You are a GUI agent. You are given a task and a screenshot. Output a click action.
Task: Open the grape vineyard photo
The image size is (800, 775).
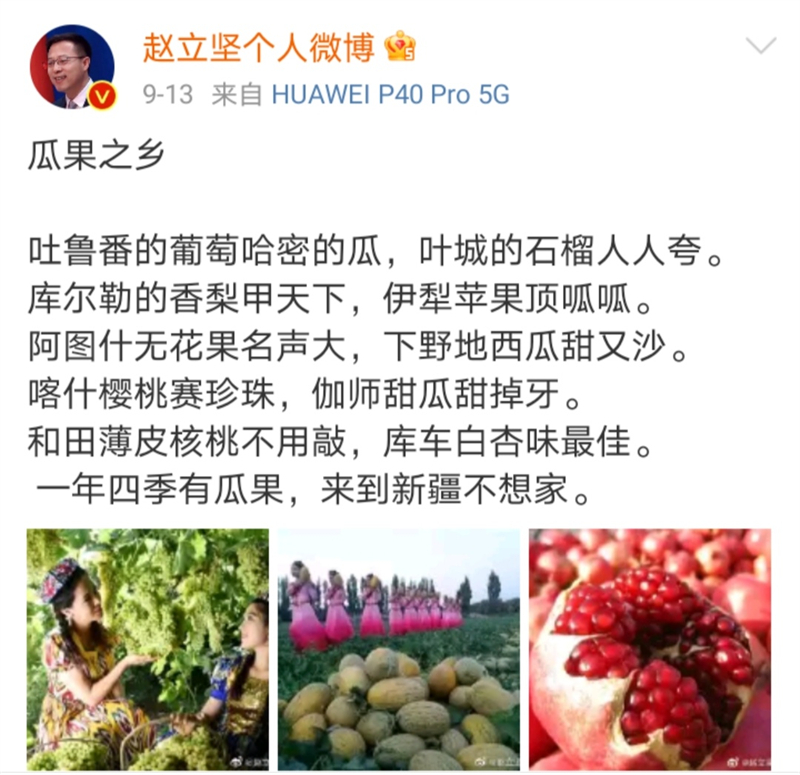(148, 649)
